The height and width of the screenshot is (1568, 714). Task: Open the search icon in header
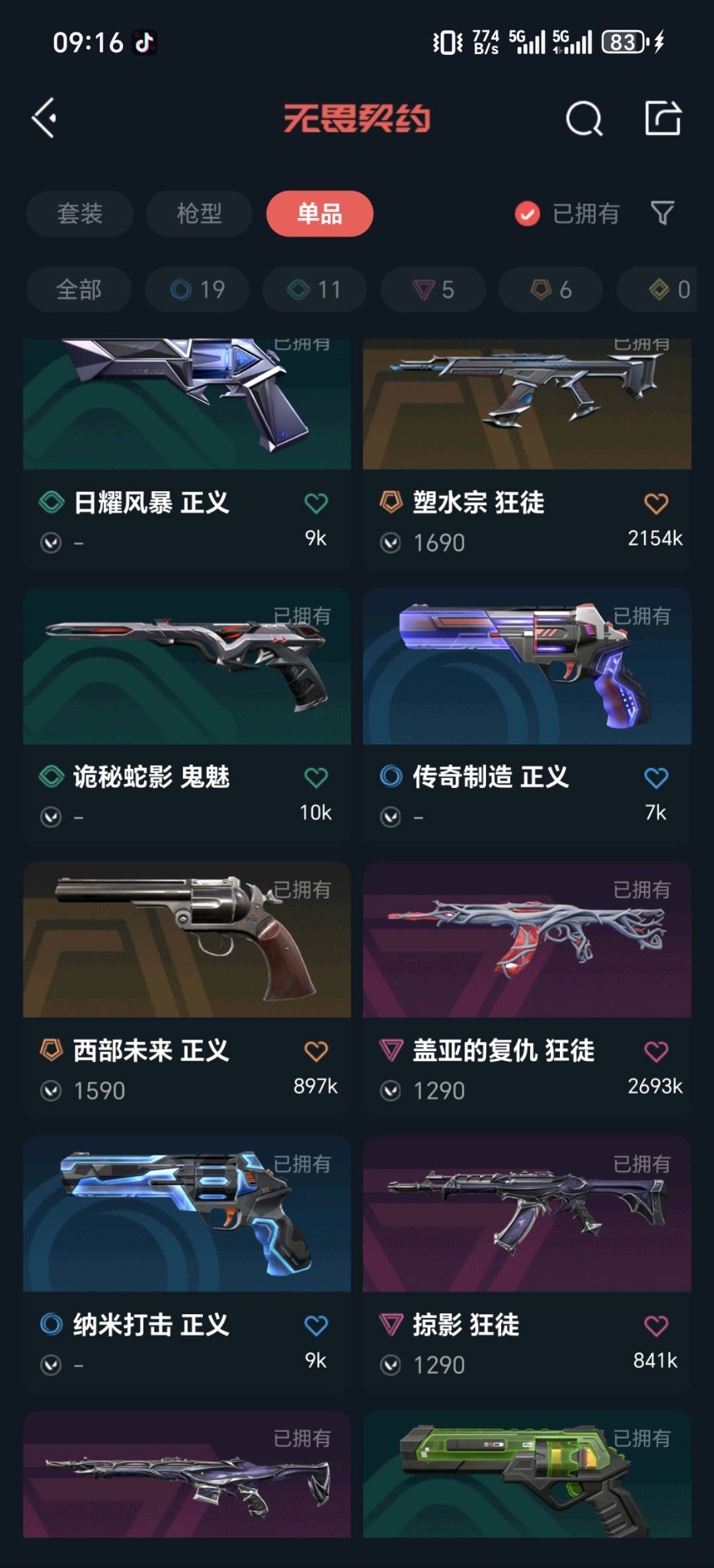(x=584, y=119)
